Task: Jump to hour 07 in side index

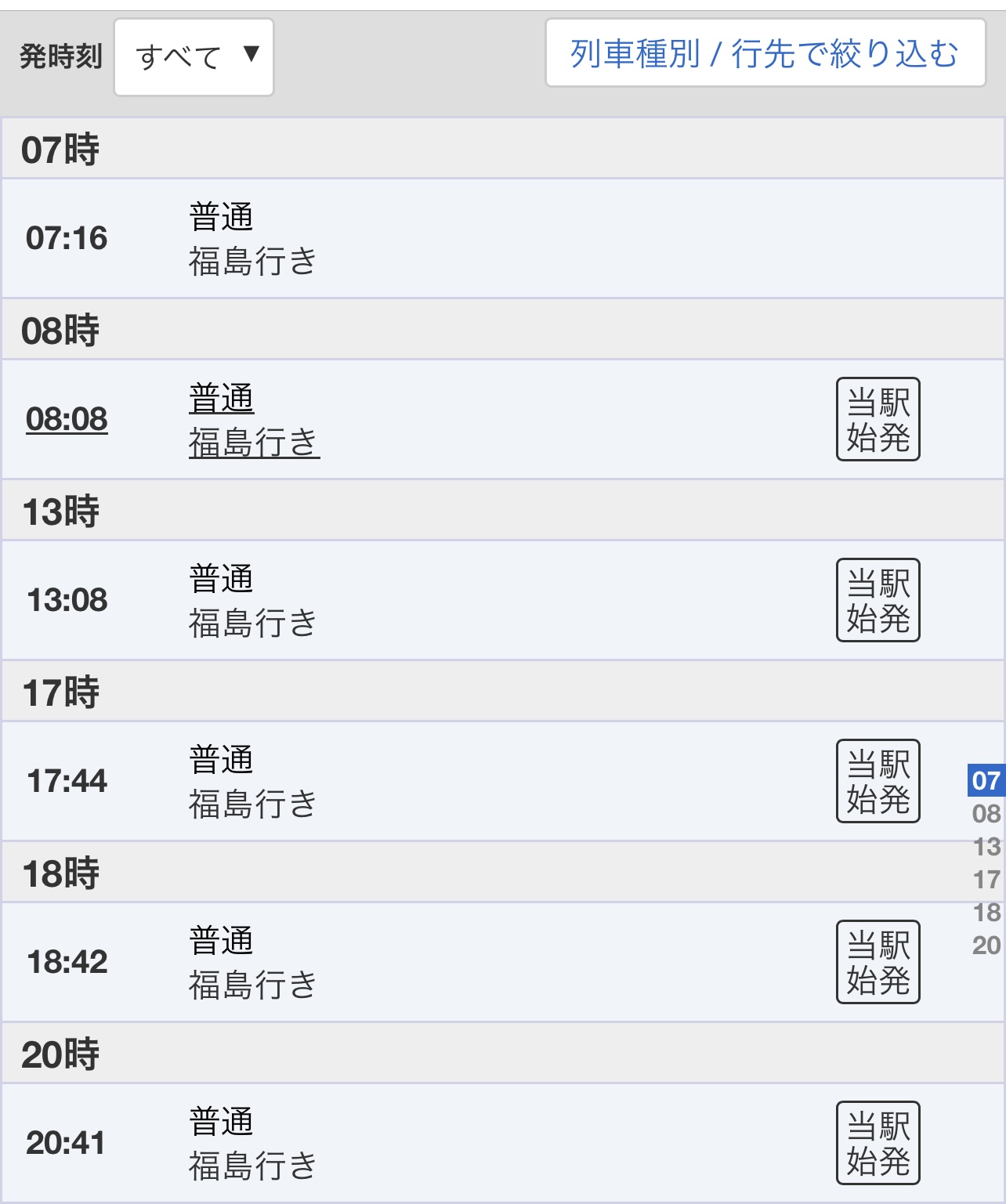Action: point(986,780)
